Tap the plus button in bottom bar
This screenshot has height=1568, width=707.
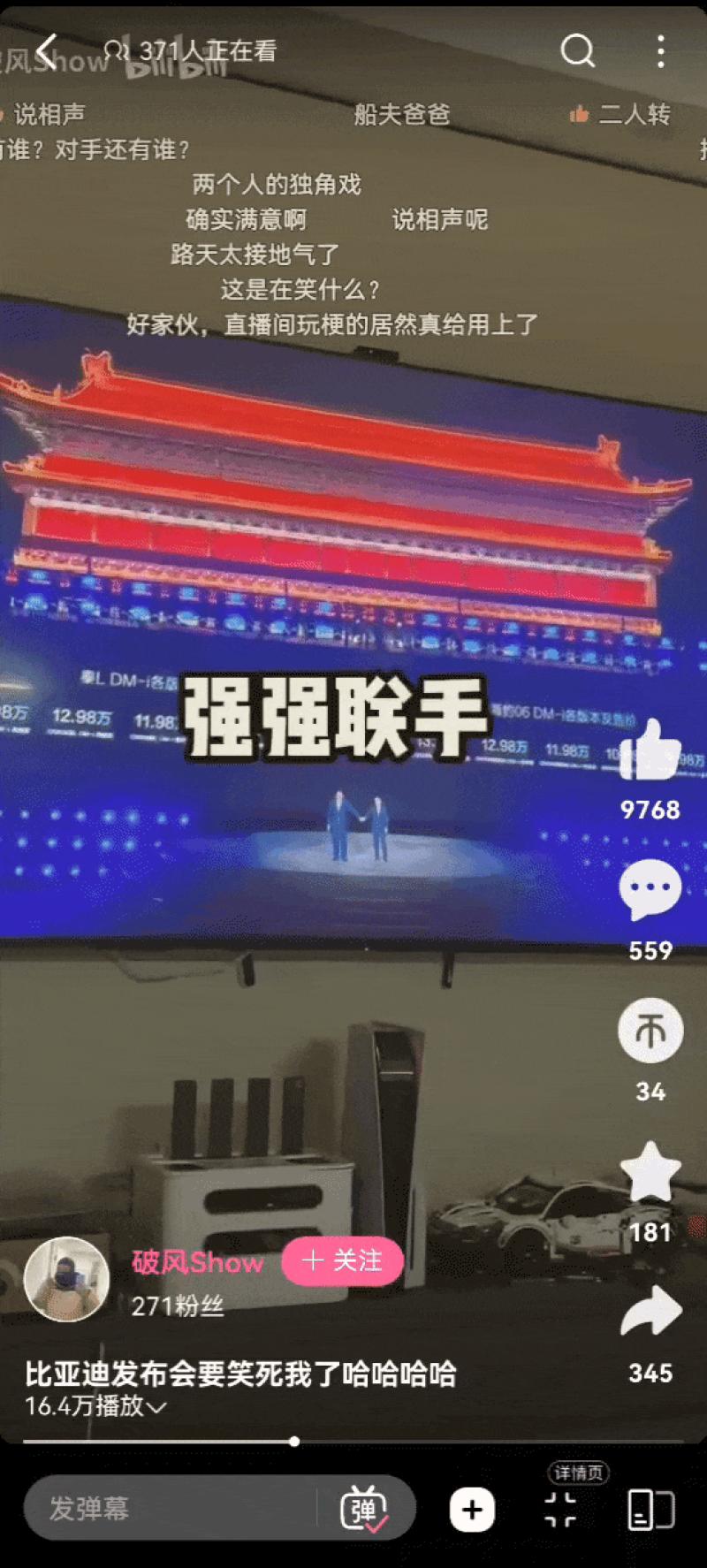(472, 1510)
